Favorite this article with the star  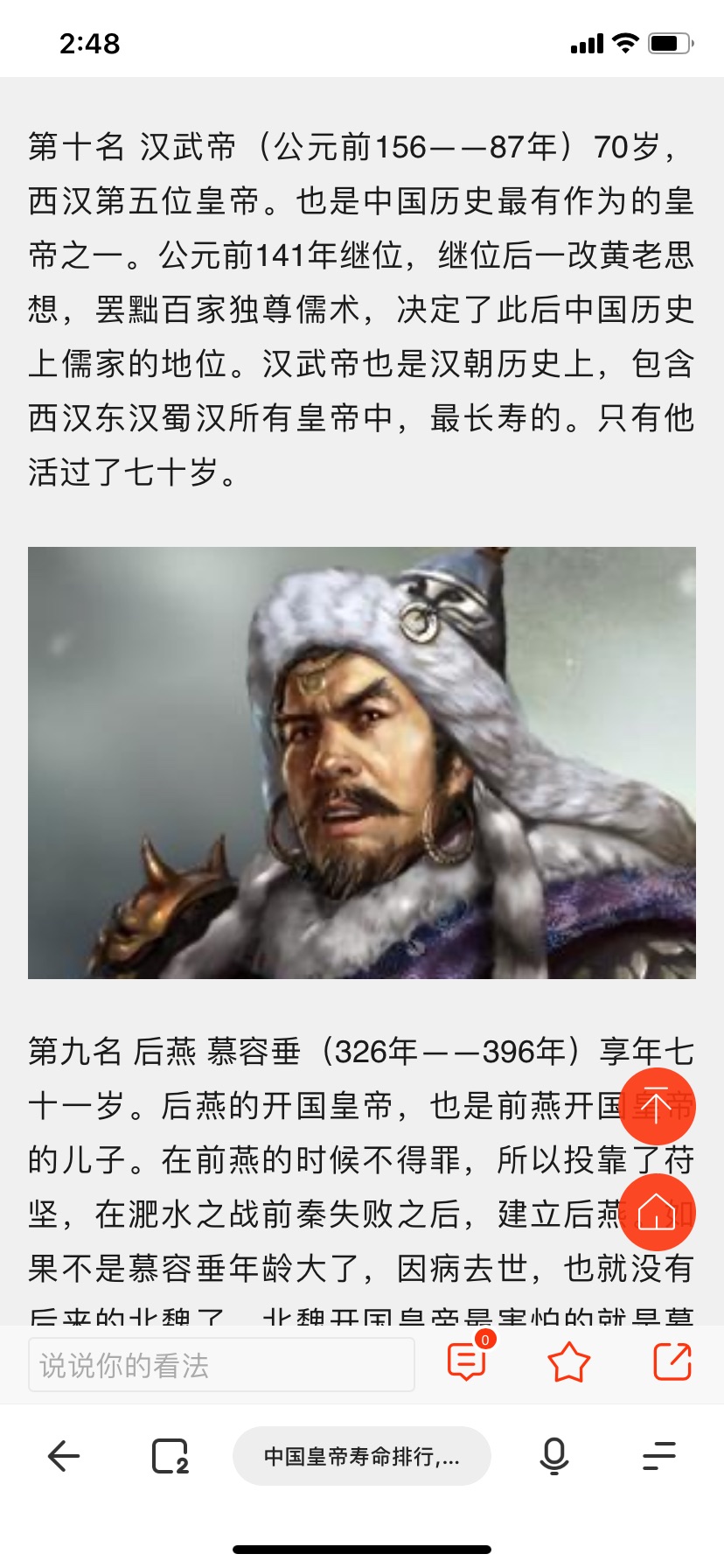569,1362
